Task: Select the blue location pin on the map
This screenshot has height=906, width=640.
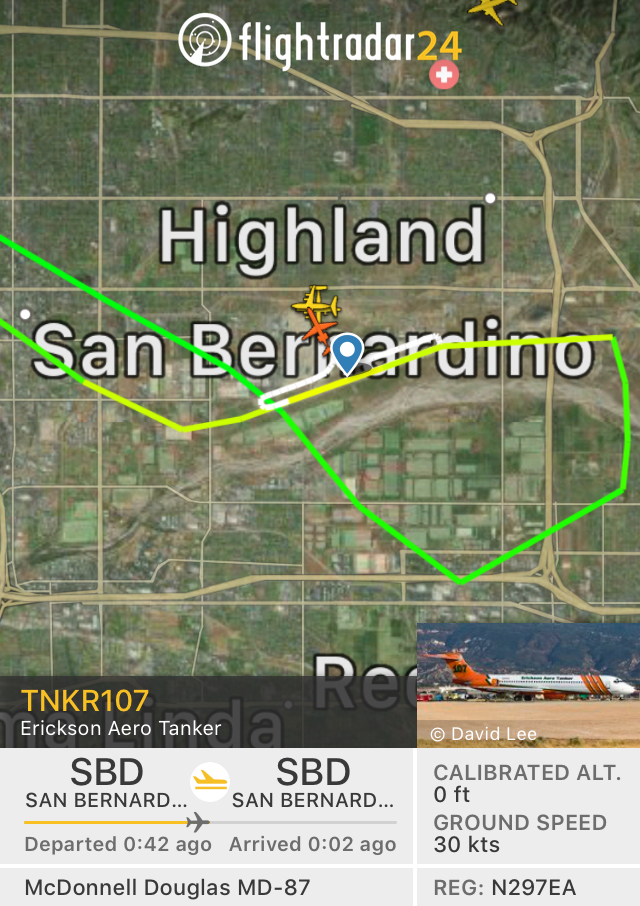Action: tap(347, 352)
